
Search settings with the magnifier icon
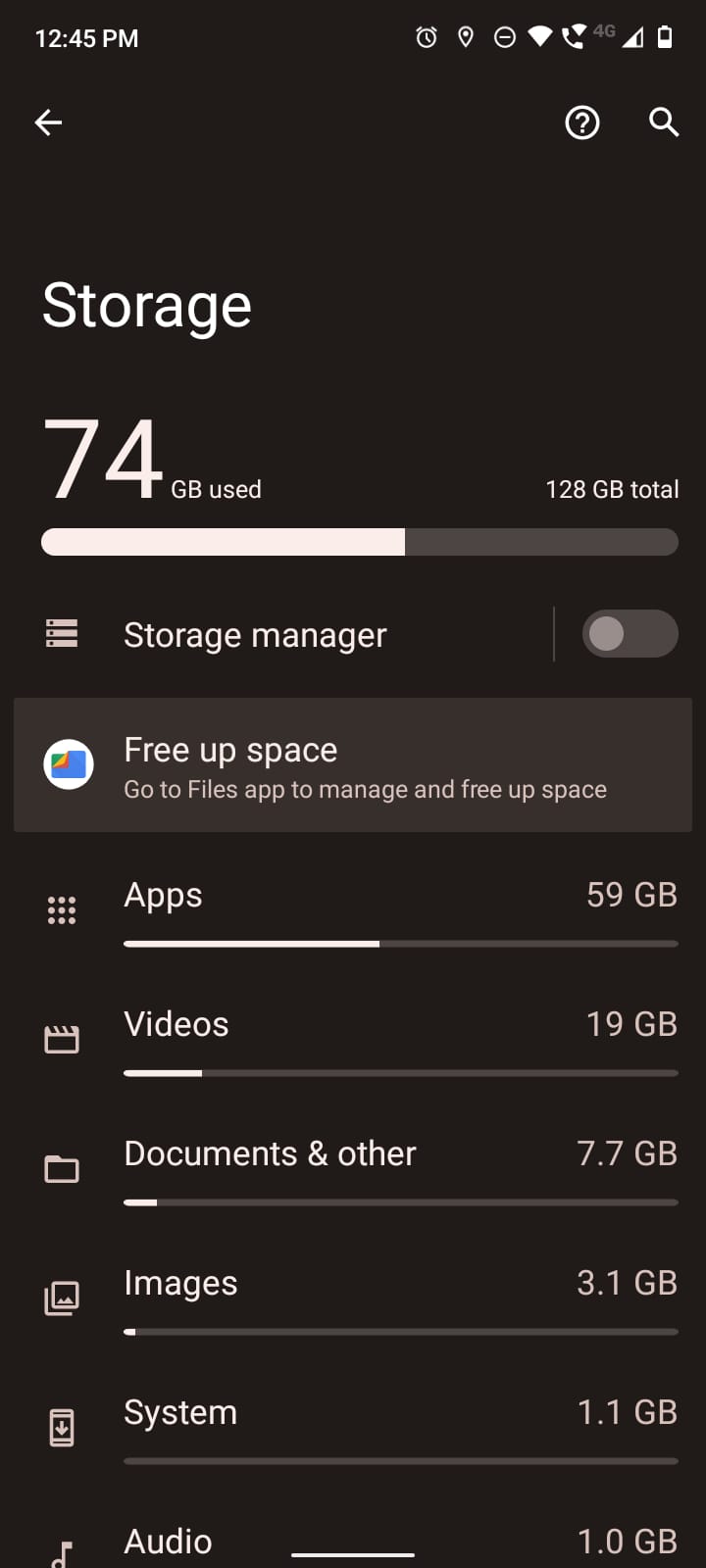click(664, 122)
